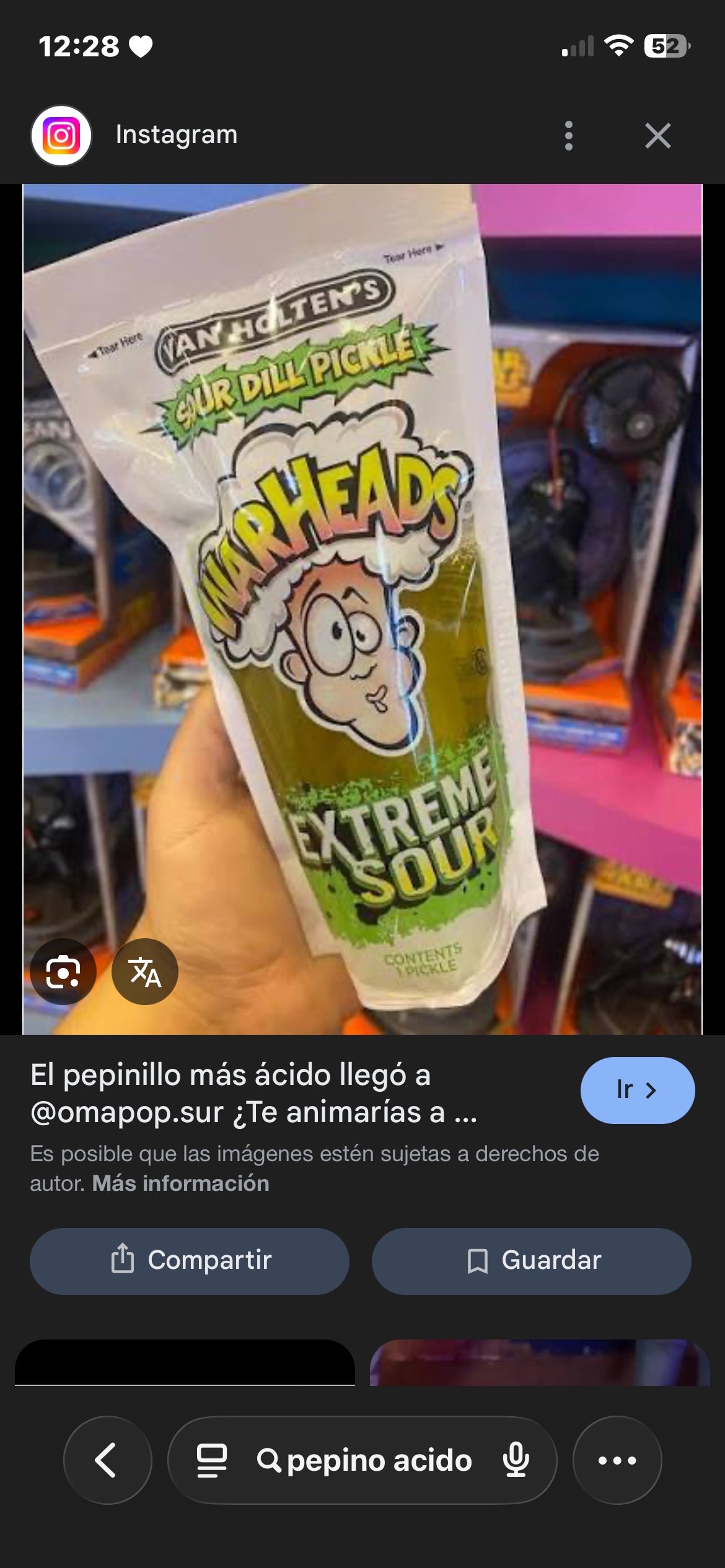Go back using the bottom arrow

click(x=107, y=1460)
